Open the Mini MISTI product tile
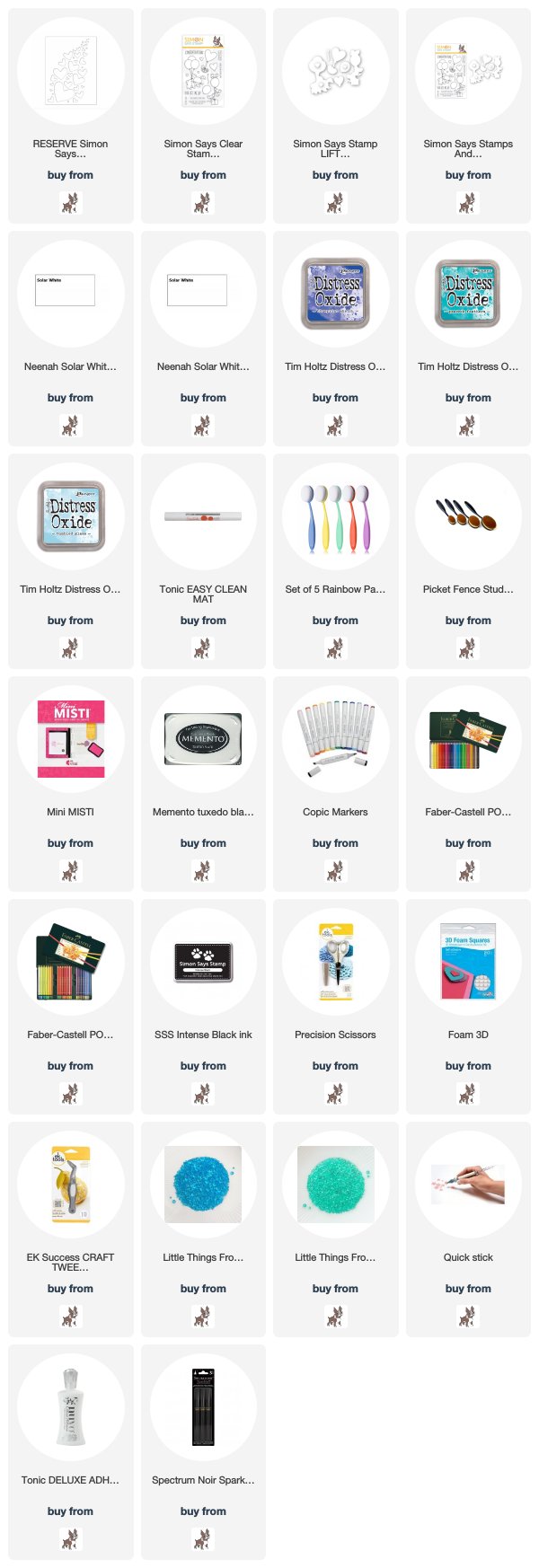Screen dimensions: 539x1568 (x=70, y=740)
